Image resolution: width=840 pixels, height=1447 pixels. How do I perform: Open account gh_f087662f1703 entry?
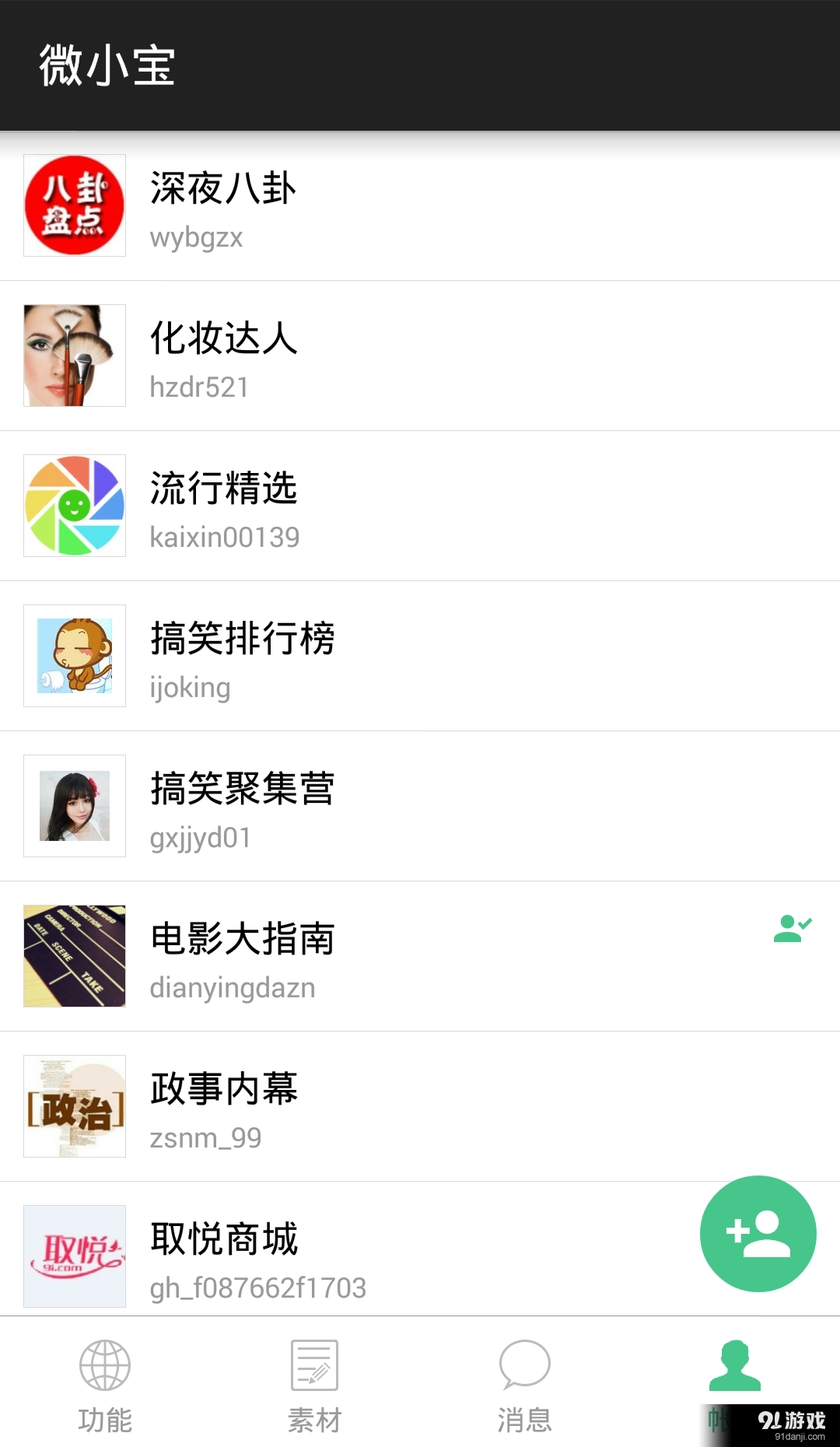click(x=311, y=1256)
